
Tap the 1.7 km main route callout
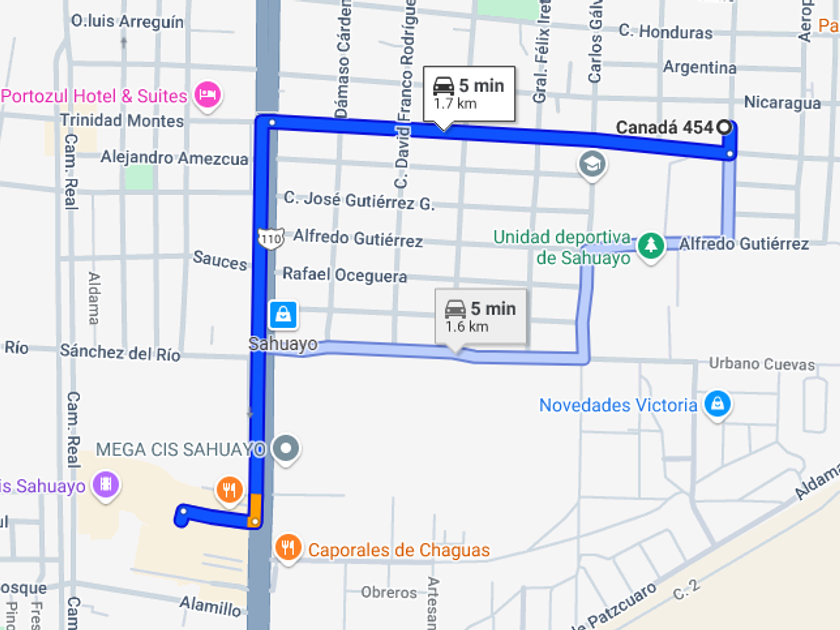[x=469, y=94]
